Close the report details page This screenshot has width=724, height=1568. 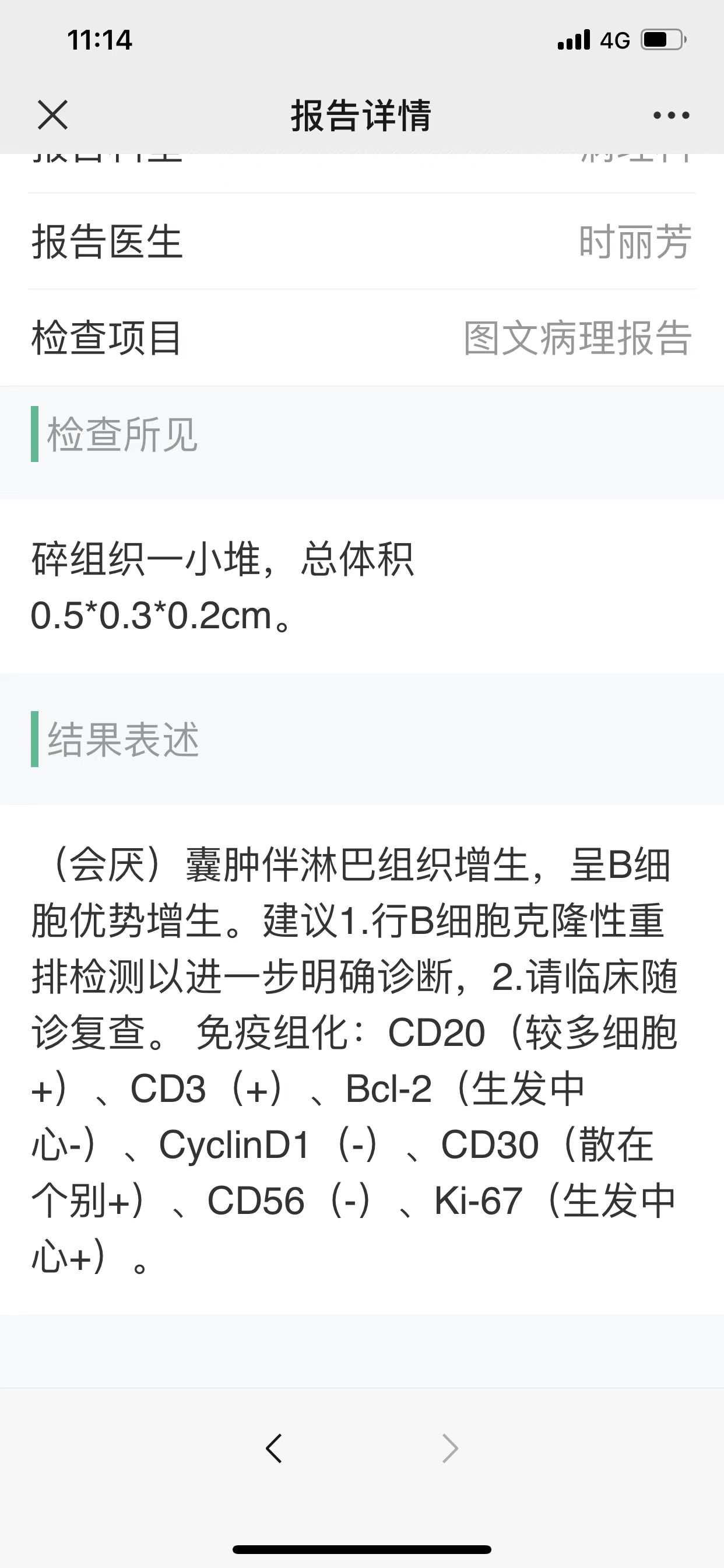point(52,115)
